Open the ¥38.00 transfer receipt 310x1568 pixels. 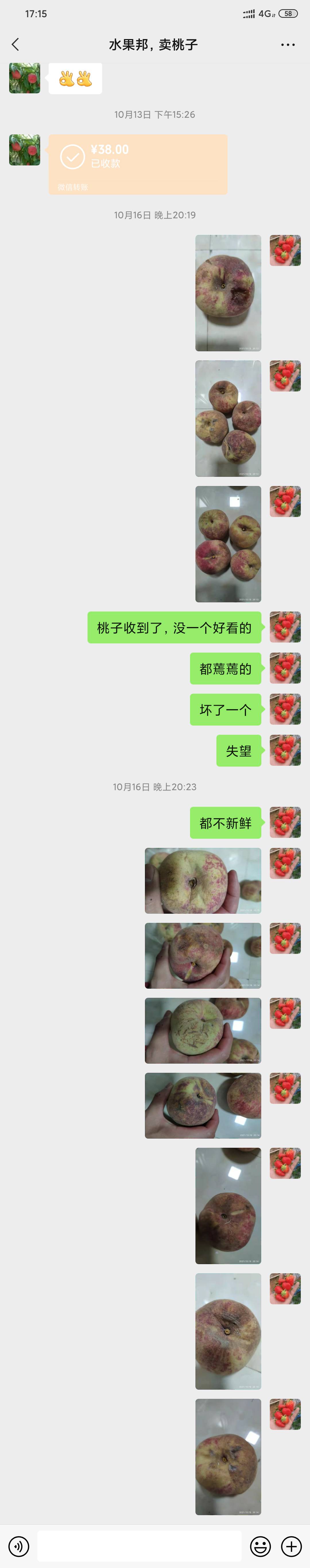(138, 164)
